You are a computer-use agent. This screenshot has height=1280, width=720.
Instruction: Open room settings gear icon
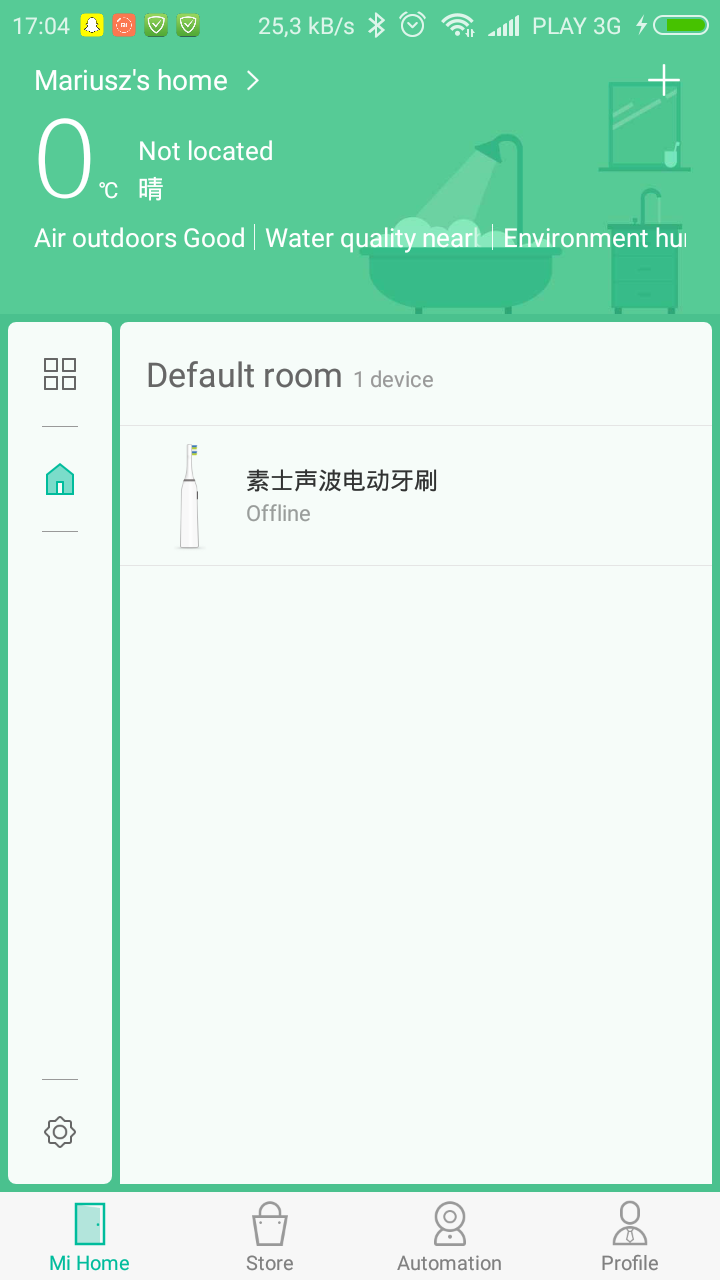point(60,1132)
